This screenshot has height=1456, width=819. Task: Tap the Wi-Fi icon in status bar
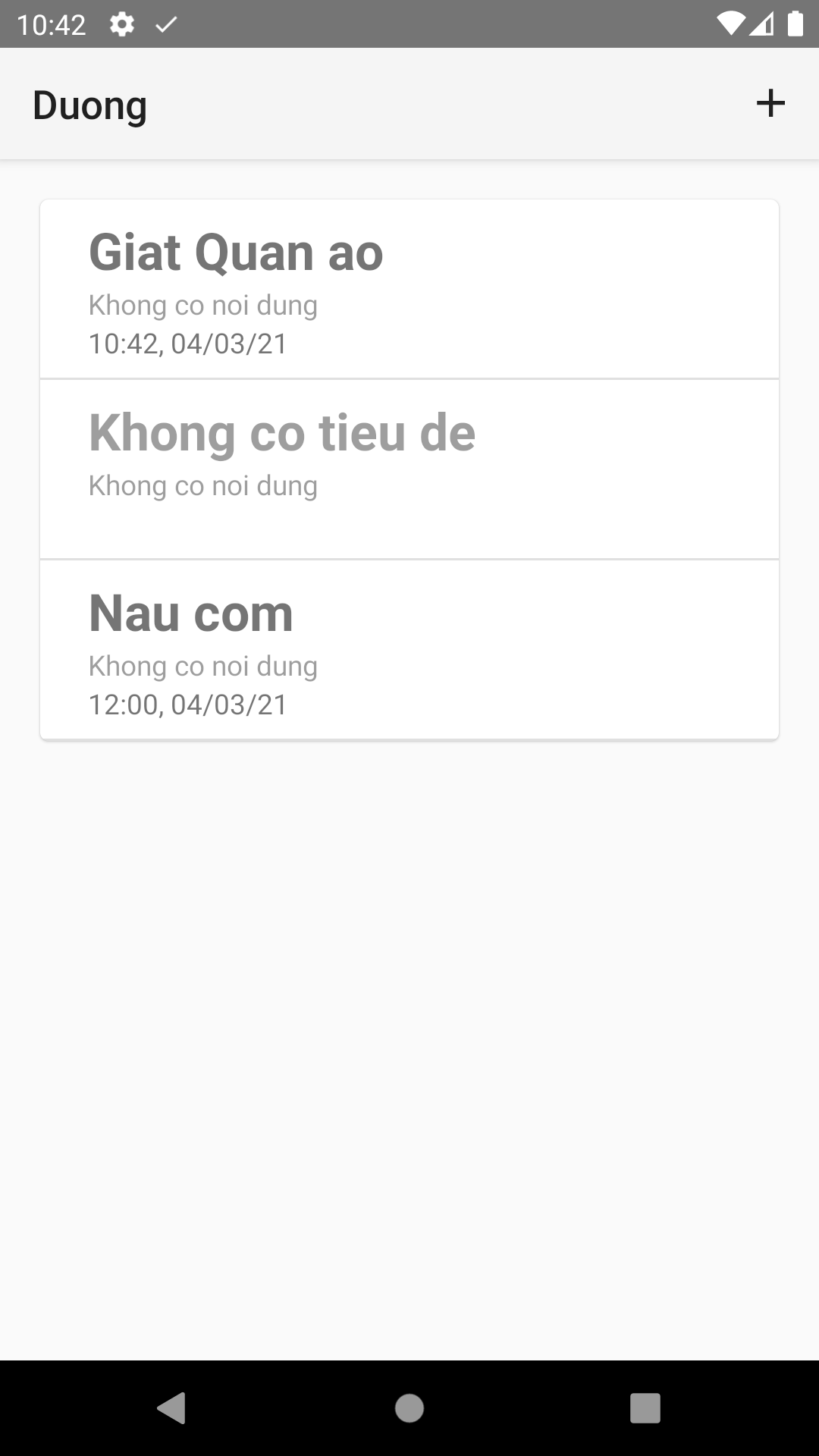coord(730,24)
